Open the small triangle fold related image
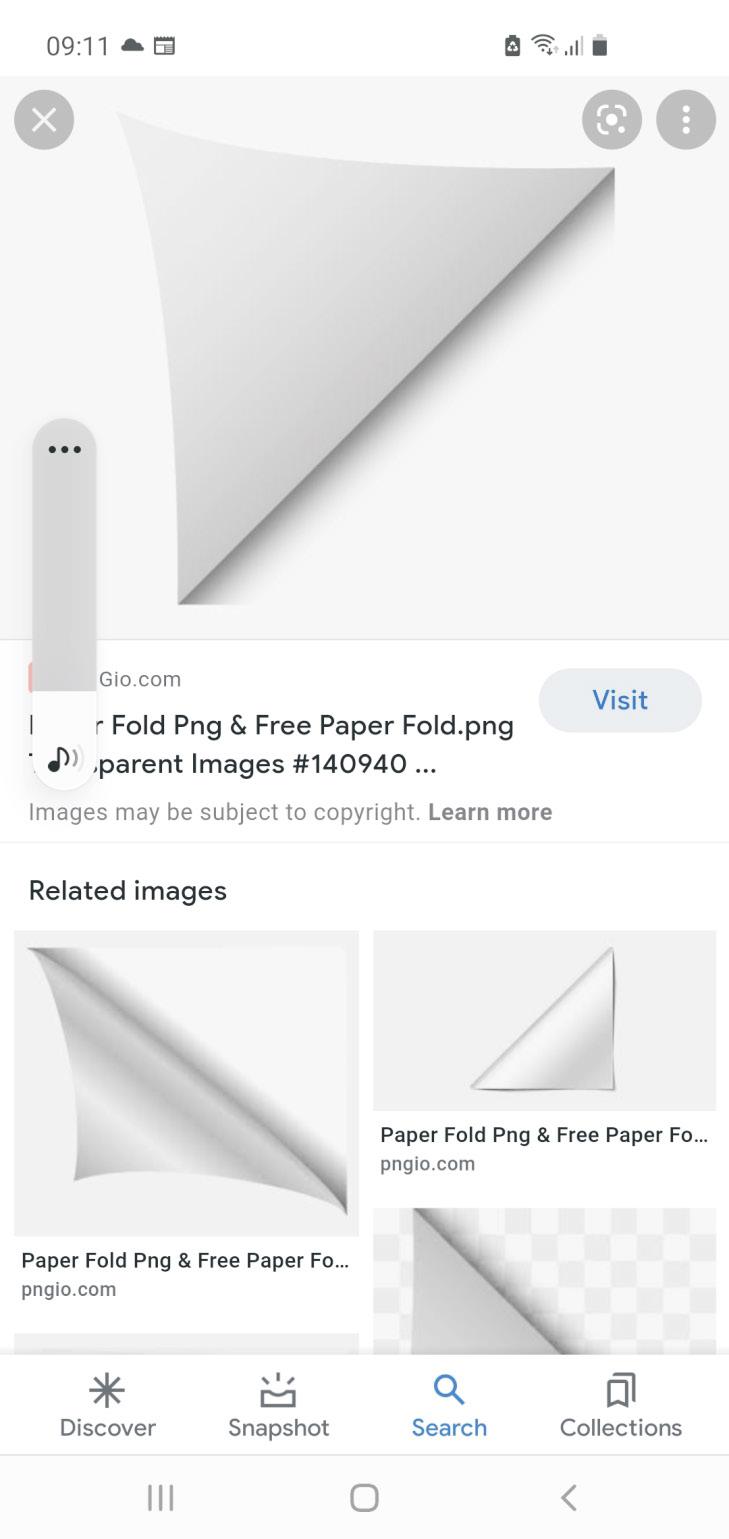The height and width of the screenshot is (1539, 729). pos(544,1020)
